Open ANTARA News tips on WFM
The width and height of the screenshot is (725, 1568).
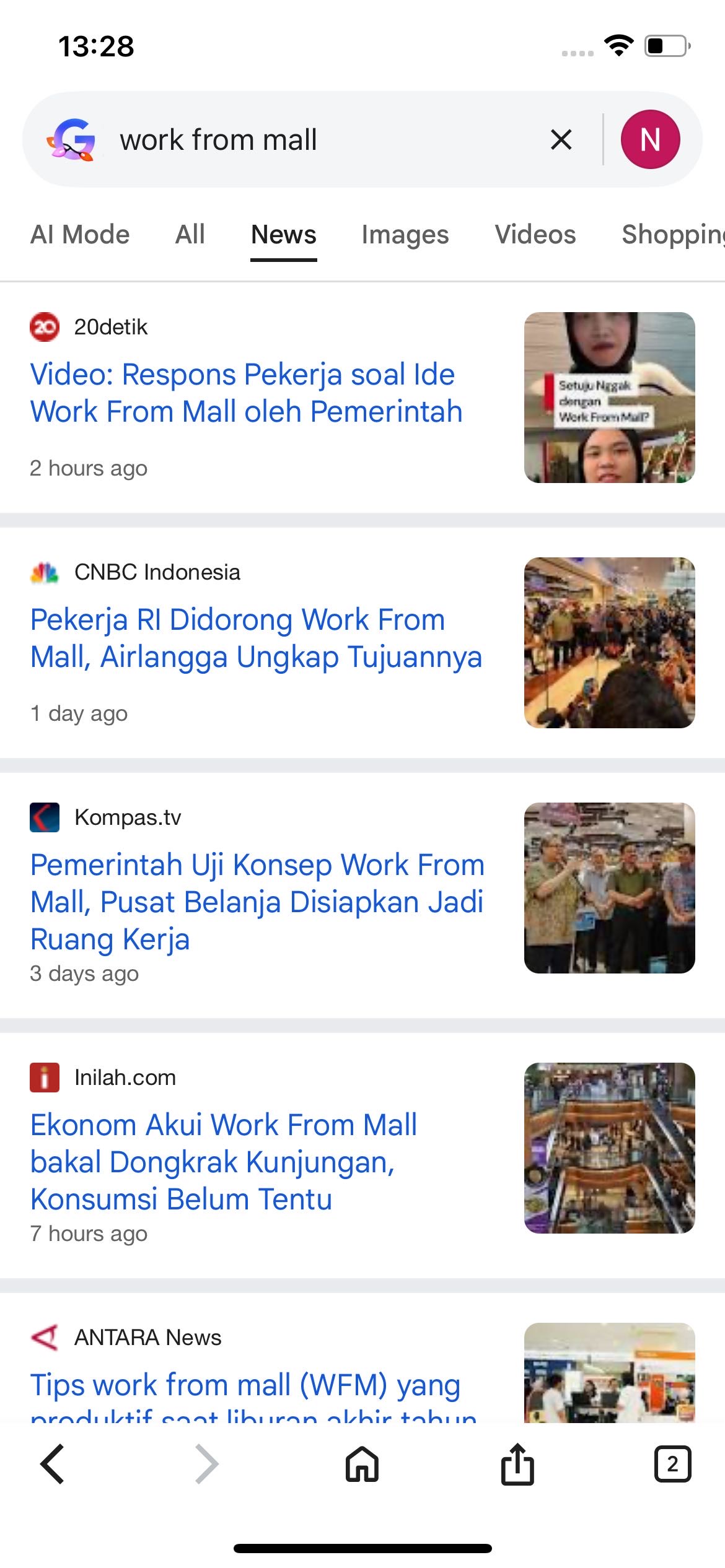pos(245,1386)
